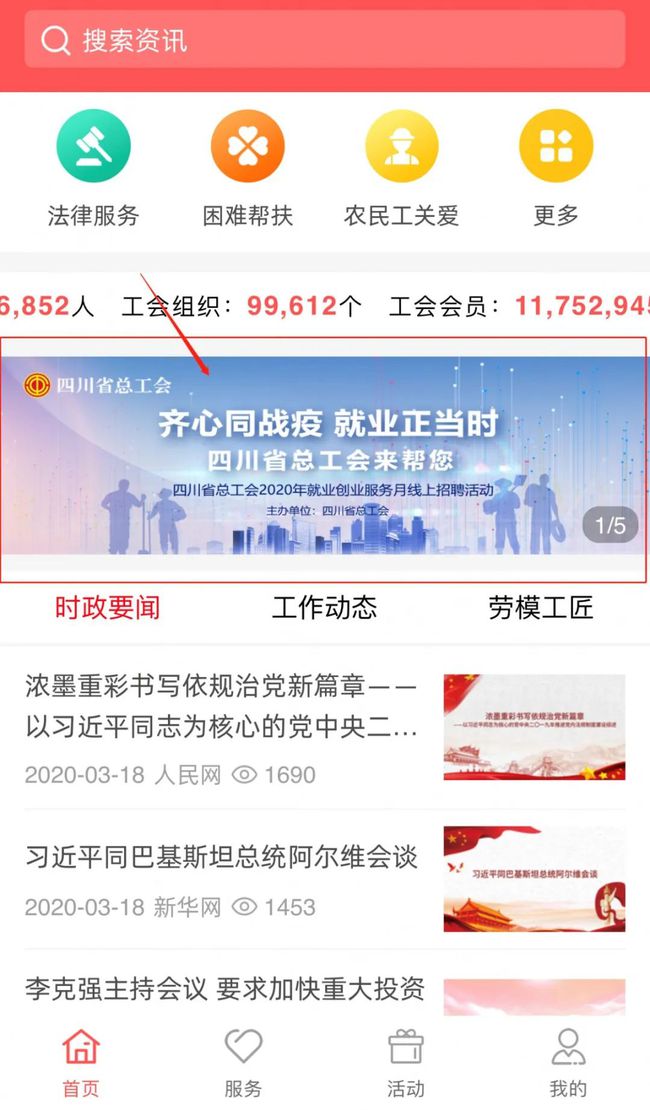Open 农民工关爱 section
The width and height of the screenshot is (650, 1110).
pyautogui.click(x=401, y=168)
